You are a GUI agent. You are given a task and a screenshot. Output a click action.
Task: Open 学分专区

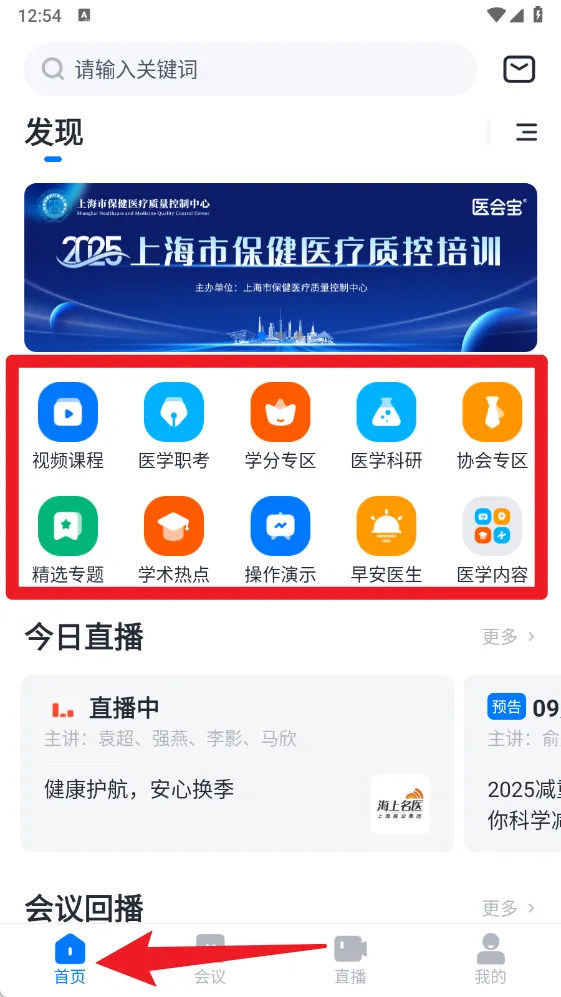280,425
